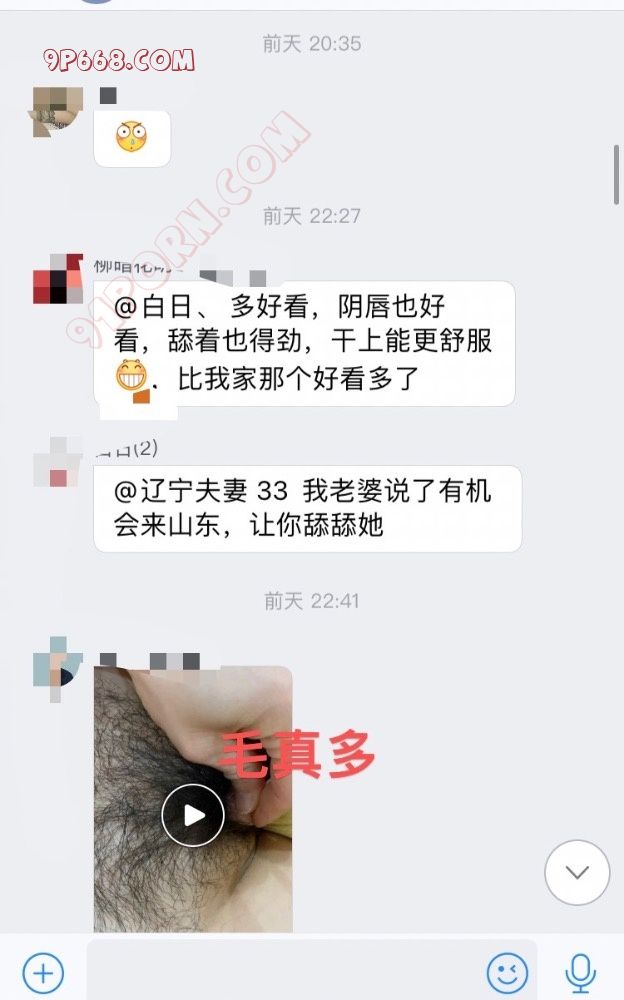Jump to the latest messages with the down chevron
The image size is (624, 1000).
click(577, 872)
